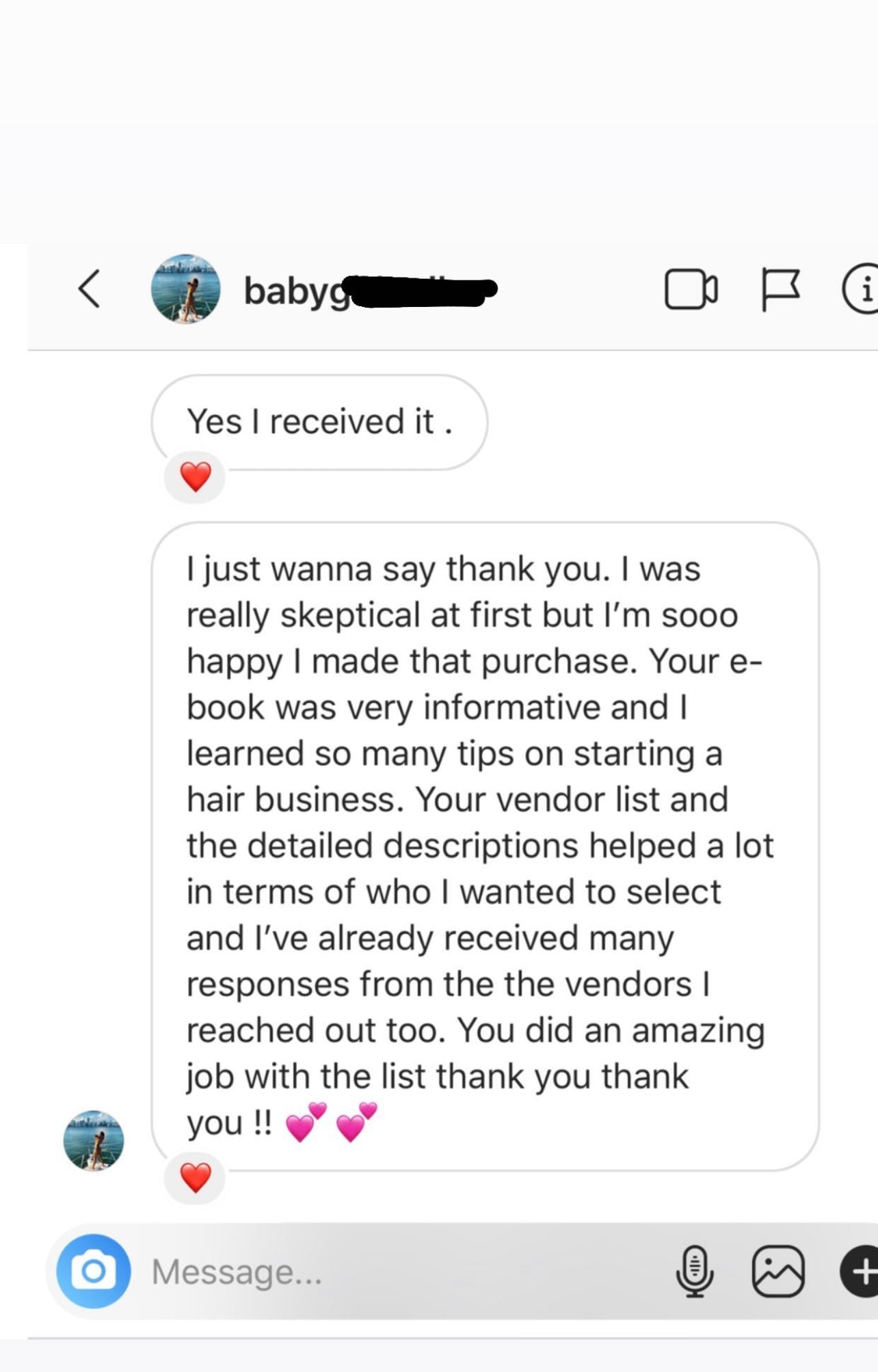Record a voice message with the microphone
The width and height of the screenshot is (878, 1372).
pos(695,1272)
